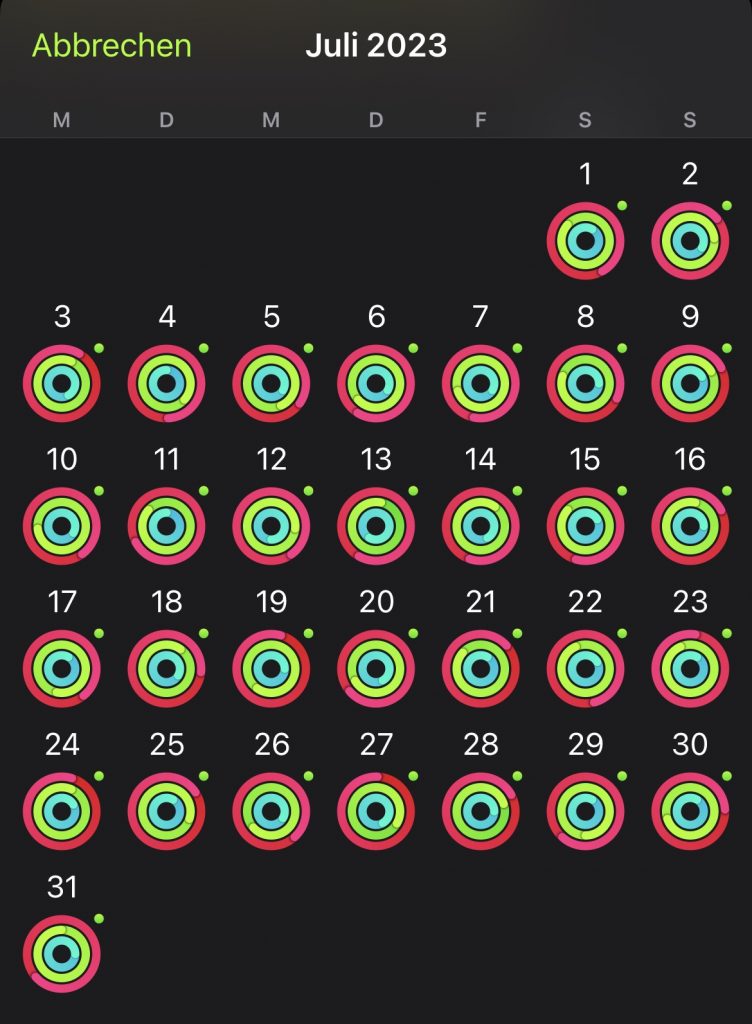Pick July 26 in the calendar
Viewport: 752px width, 1024px height.
tap(271, 811)
